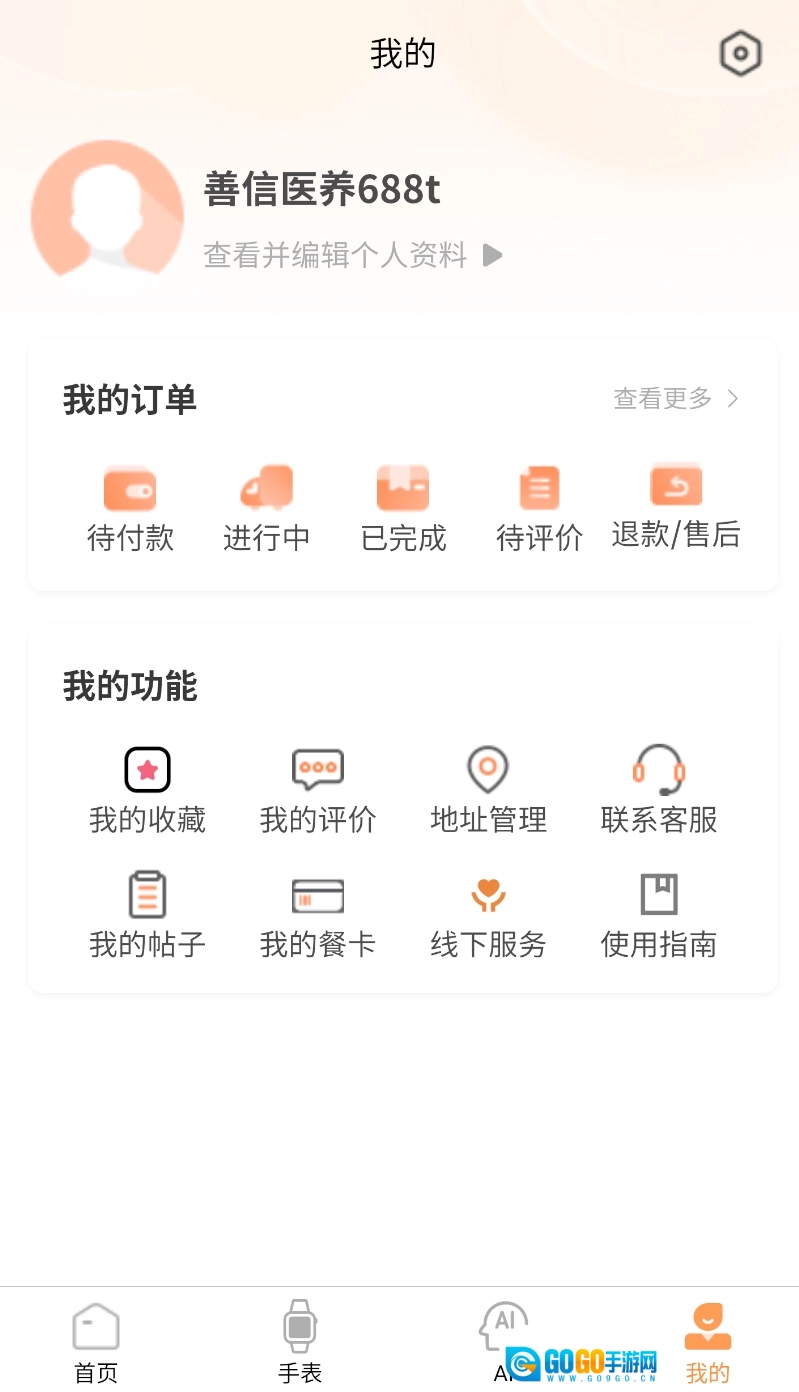This screenshot has width=799, height=1392.
Task: Contact support via 联系客服
Action: 659,792
